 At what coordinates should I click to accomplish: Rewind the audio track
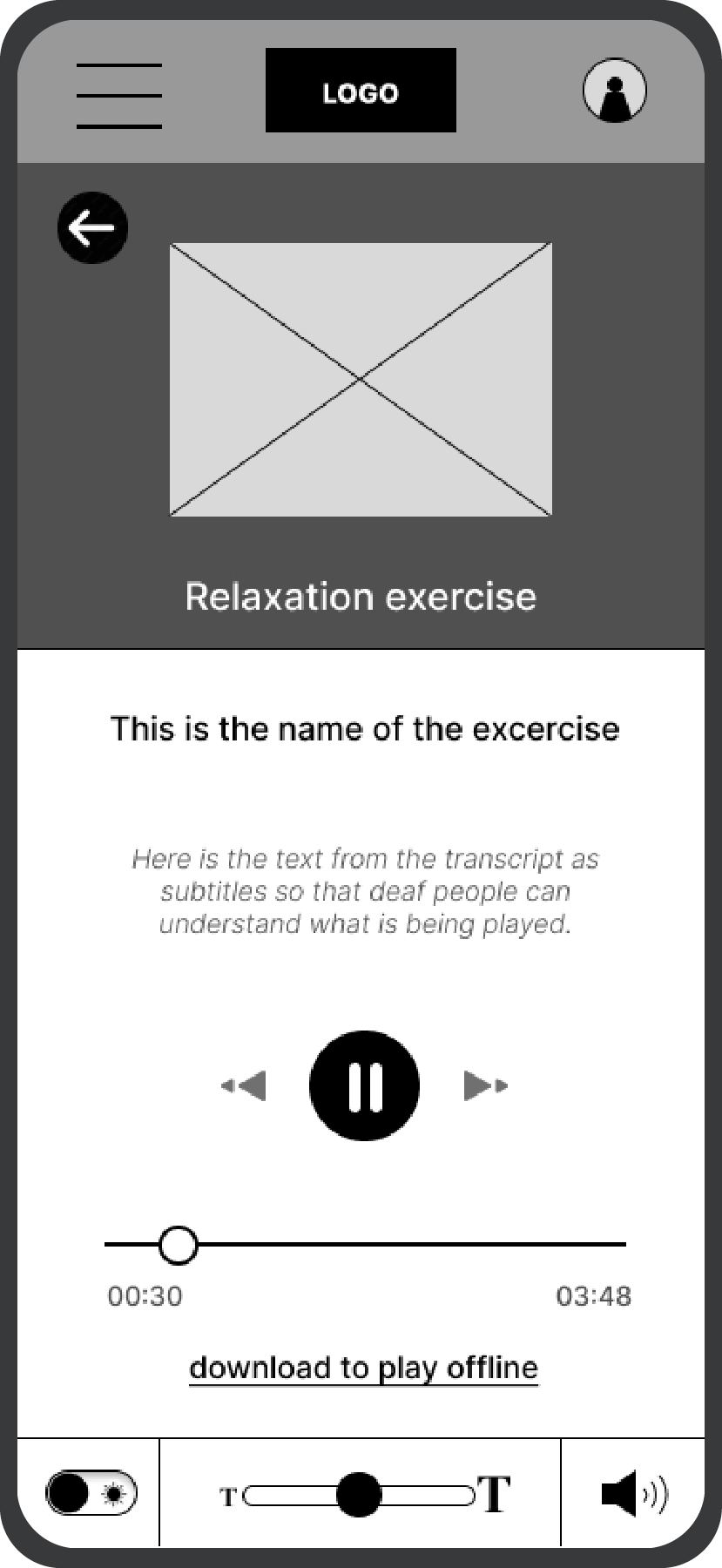coord(244,1086)
